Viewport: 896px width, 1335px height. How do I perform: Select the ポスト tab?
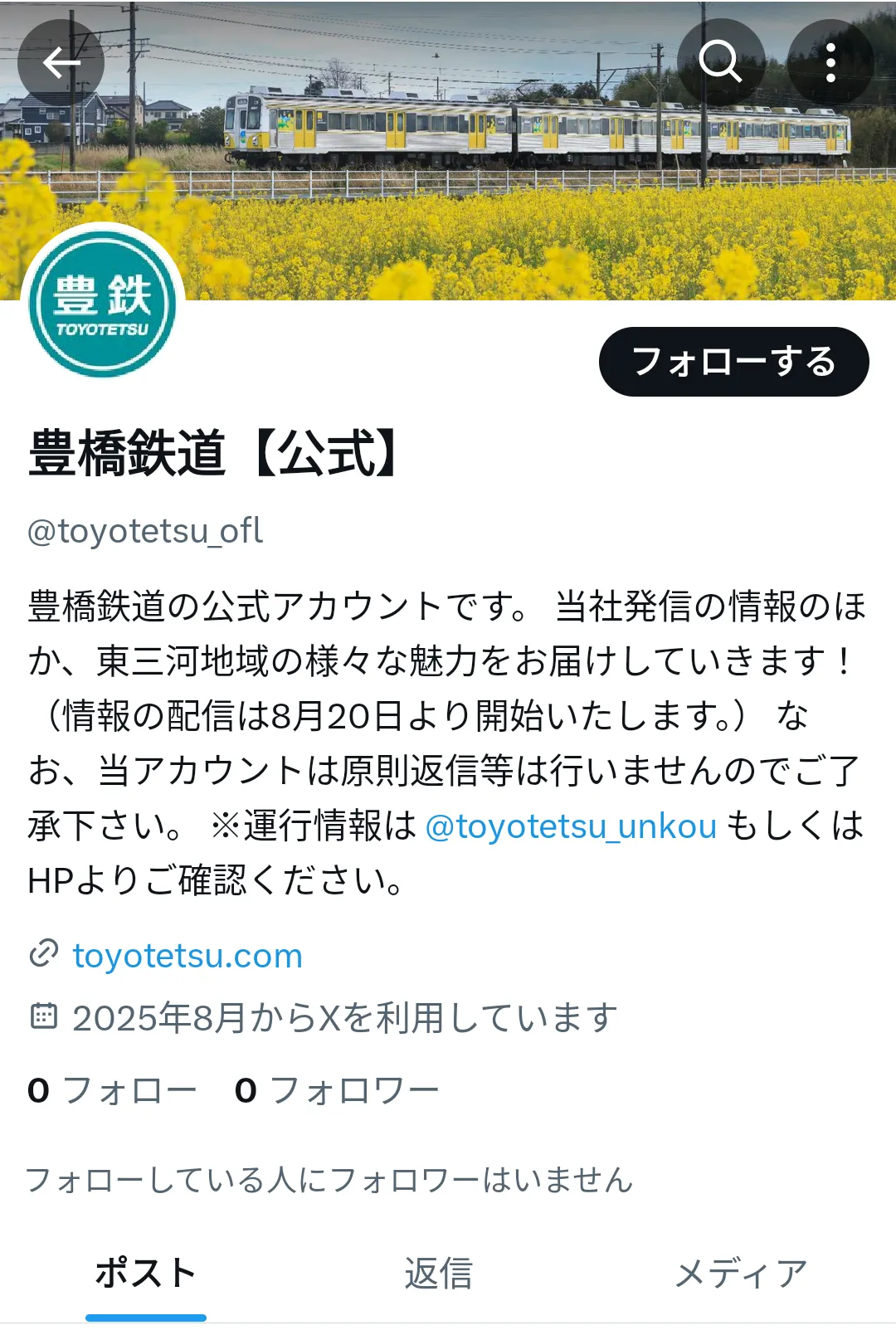coord(146,1274)
